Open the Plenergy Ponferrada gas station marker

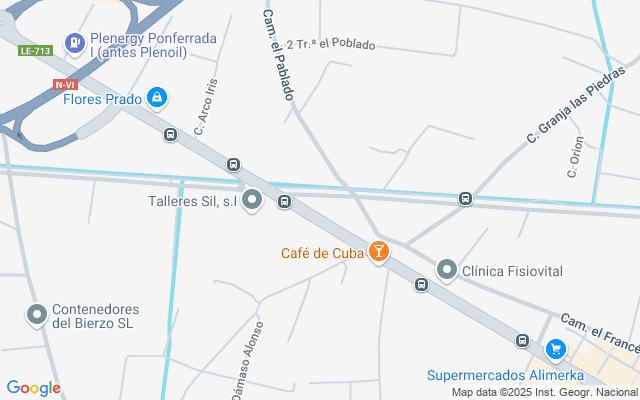click(75, 43)
